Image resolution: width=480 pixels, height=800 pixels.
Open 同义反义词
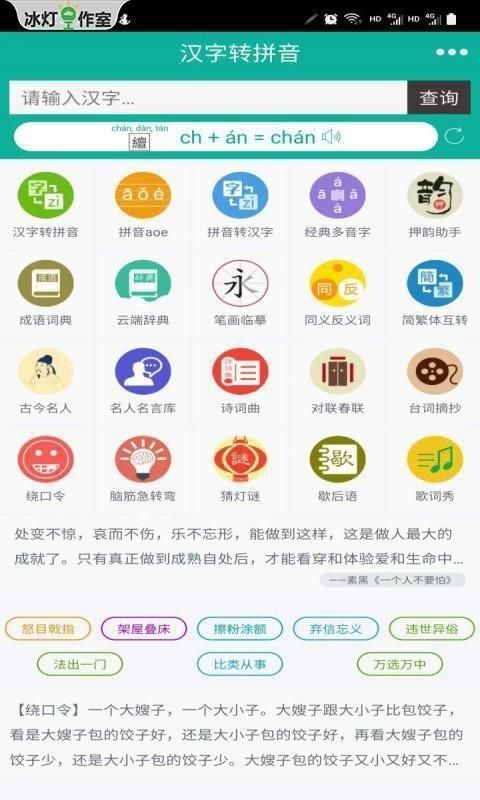[x=337, y=293]
